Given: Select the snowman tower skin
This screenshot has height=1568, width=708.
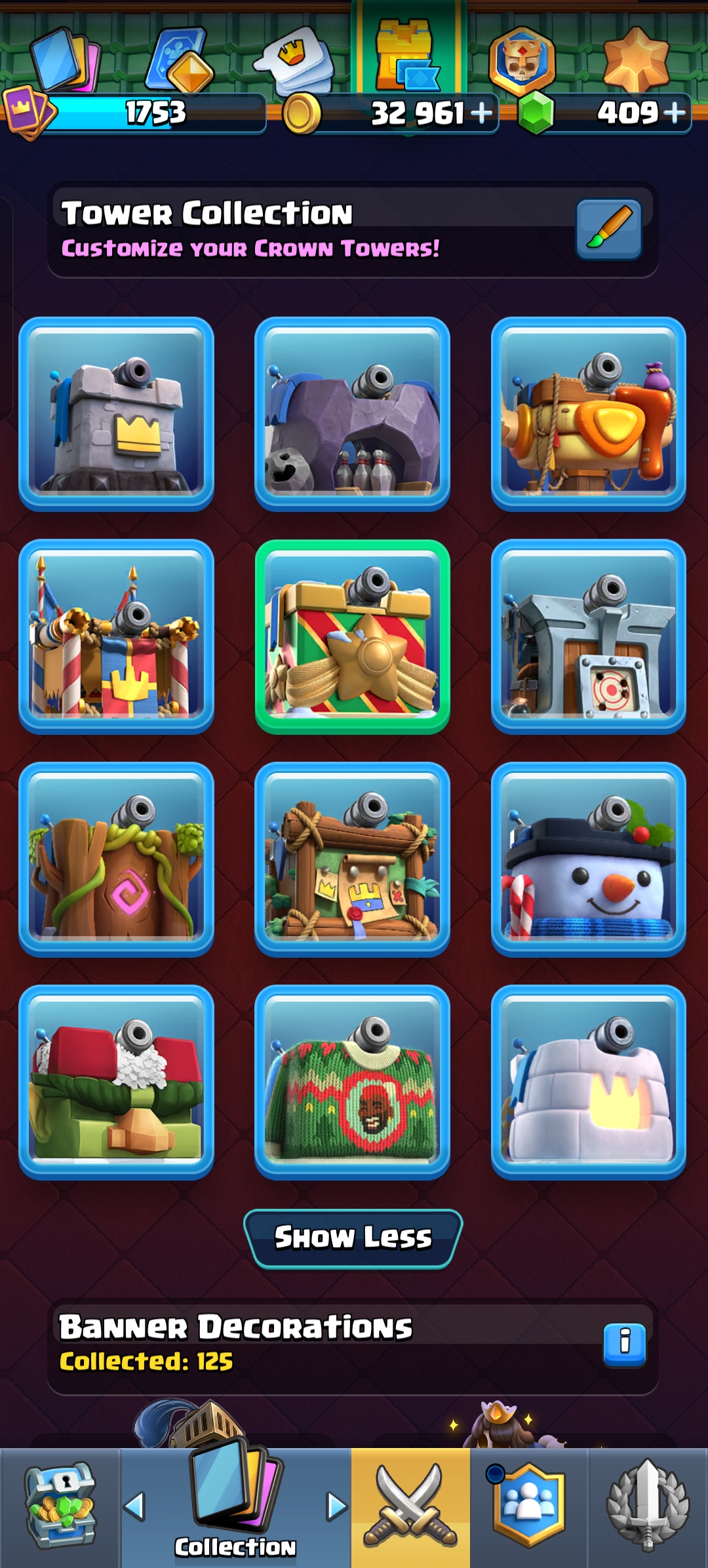Looking at the screenshot, I should coord(589,859).
